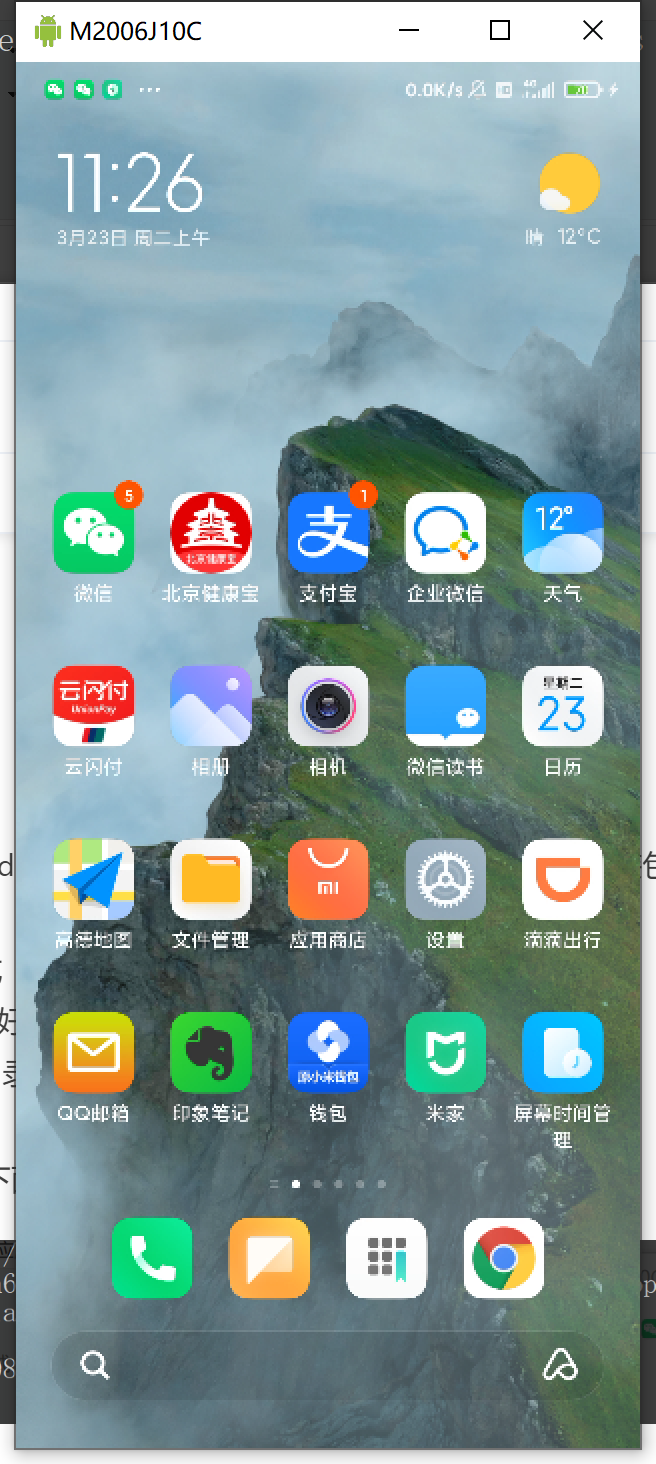Open the WeChat (微信) app
This screenshot has height=1464, width=656.
(93, 533)
